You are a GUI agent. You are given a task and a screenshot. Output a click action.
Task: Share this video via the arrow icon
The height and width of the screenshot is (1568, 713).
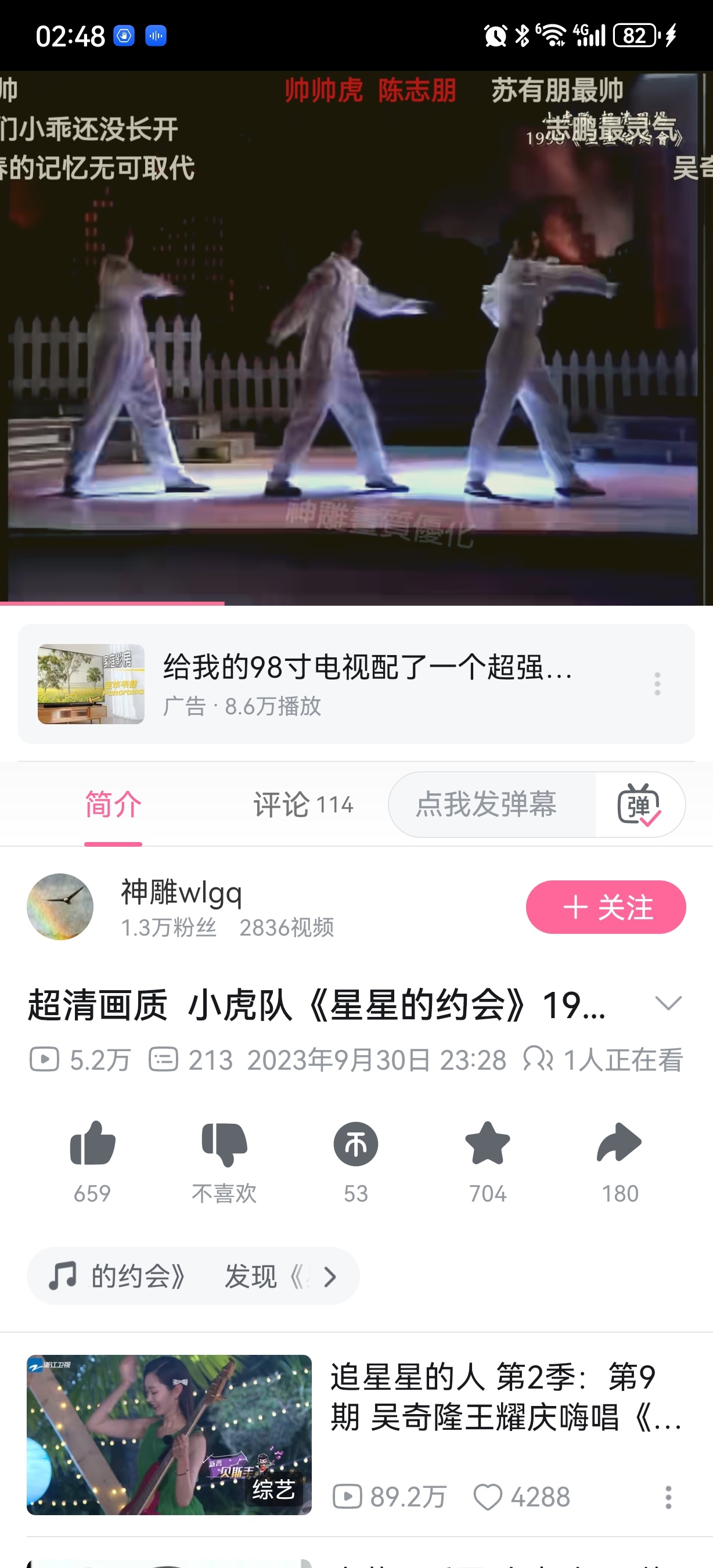[x=620, y=1144]
